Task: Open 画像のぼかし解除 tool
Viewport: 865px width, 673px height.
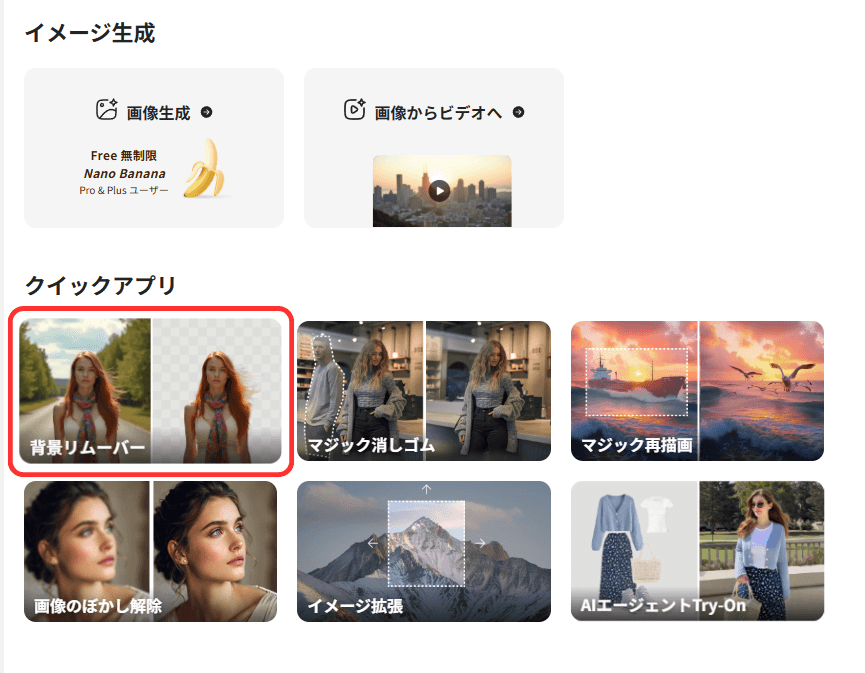Action: (151, 551)
